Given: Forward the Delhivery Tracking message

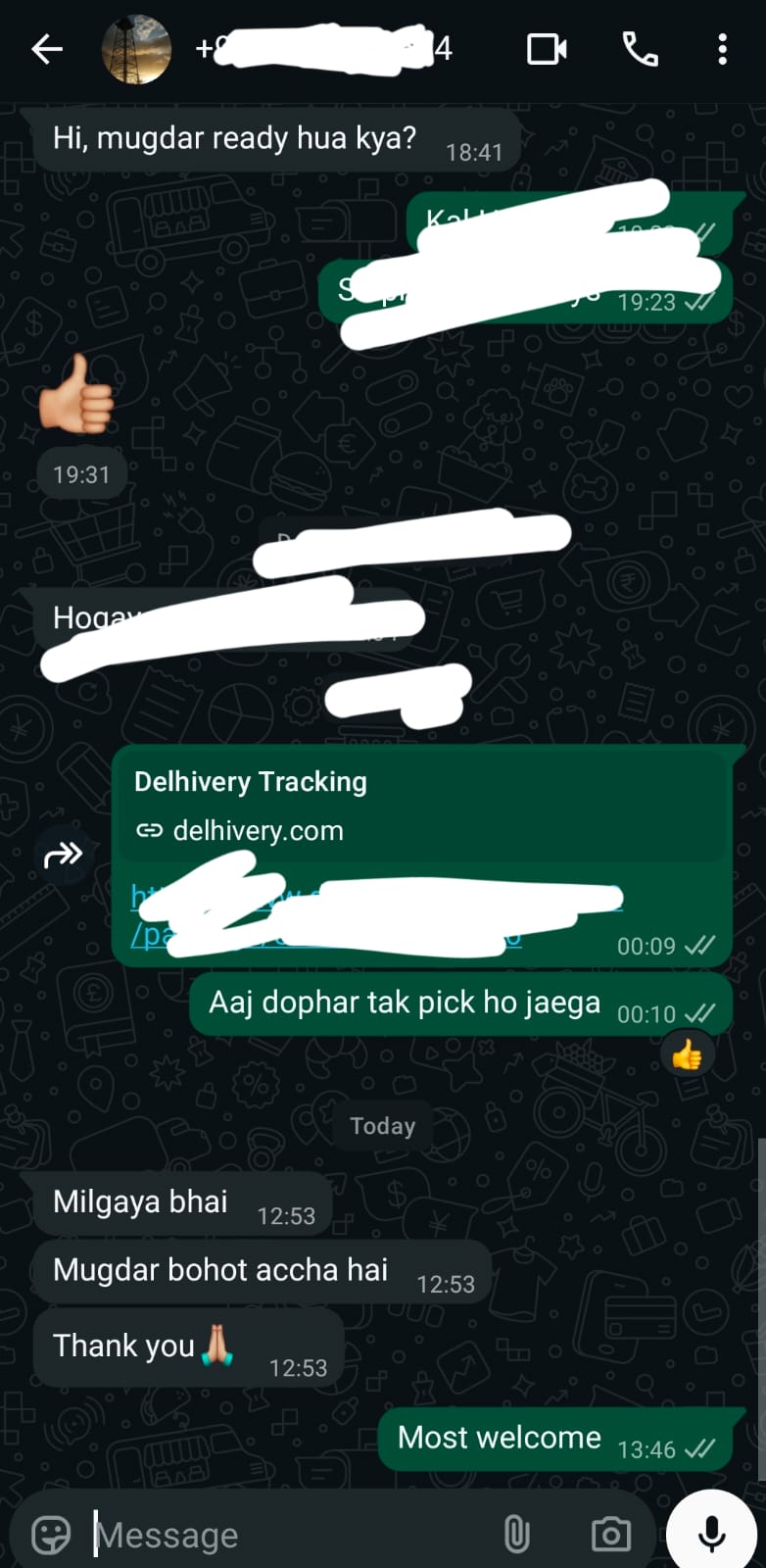Looking at the screenshot, I should (x=64, y=855).
